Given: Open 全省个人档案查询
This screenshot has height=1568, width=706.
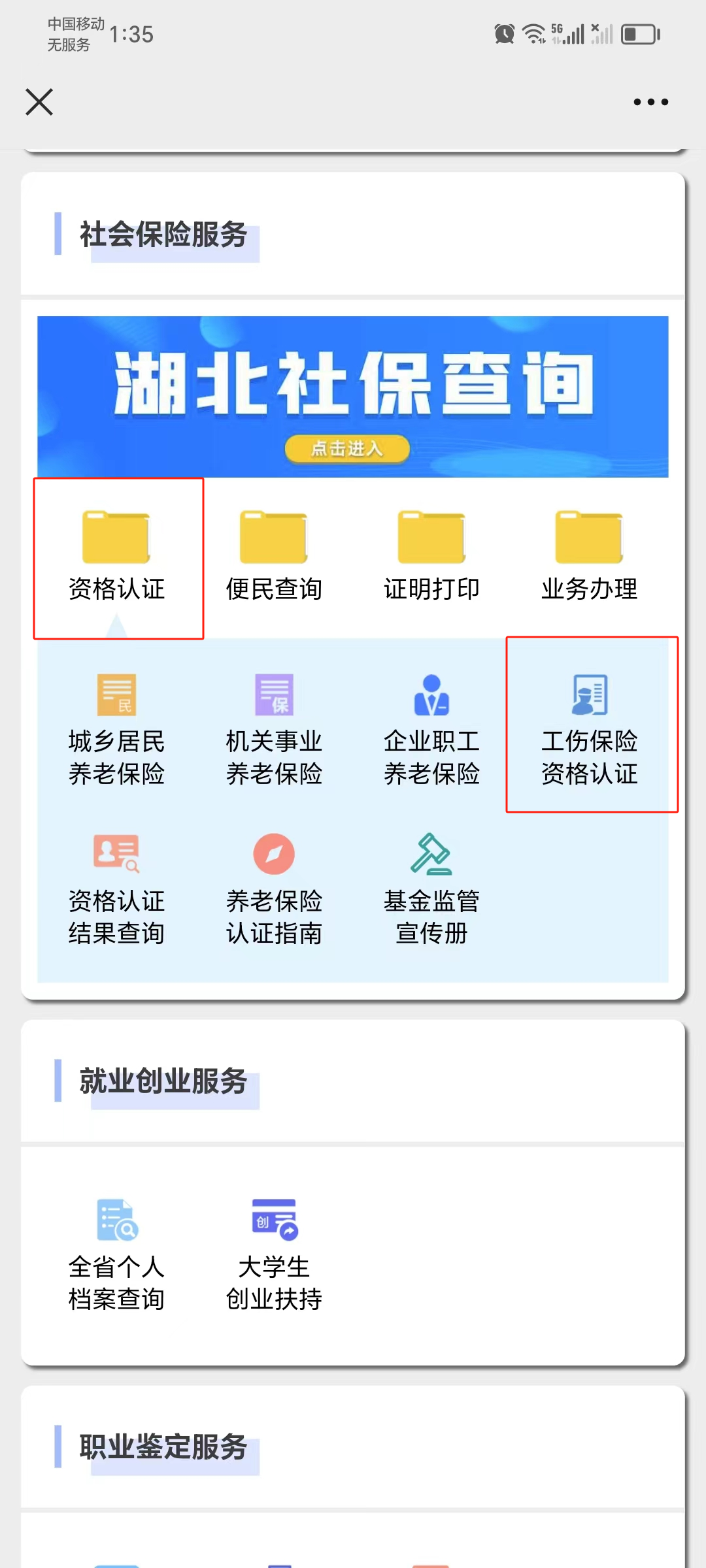Looking at the screenshot, I should [117, 1254].
